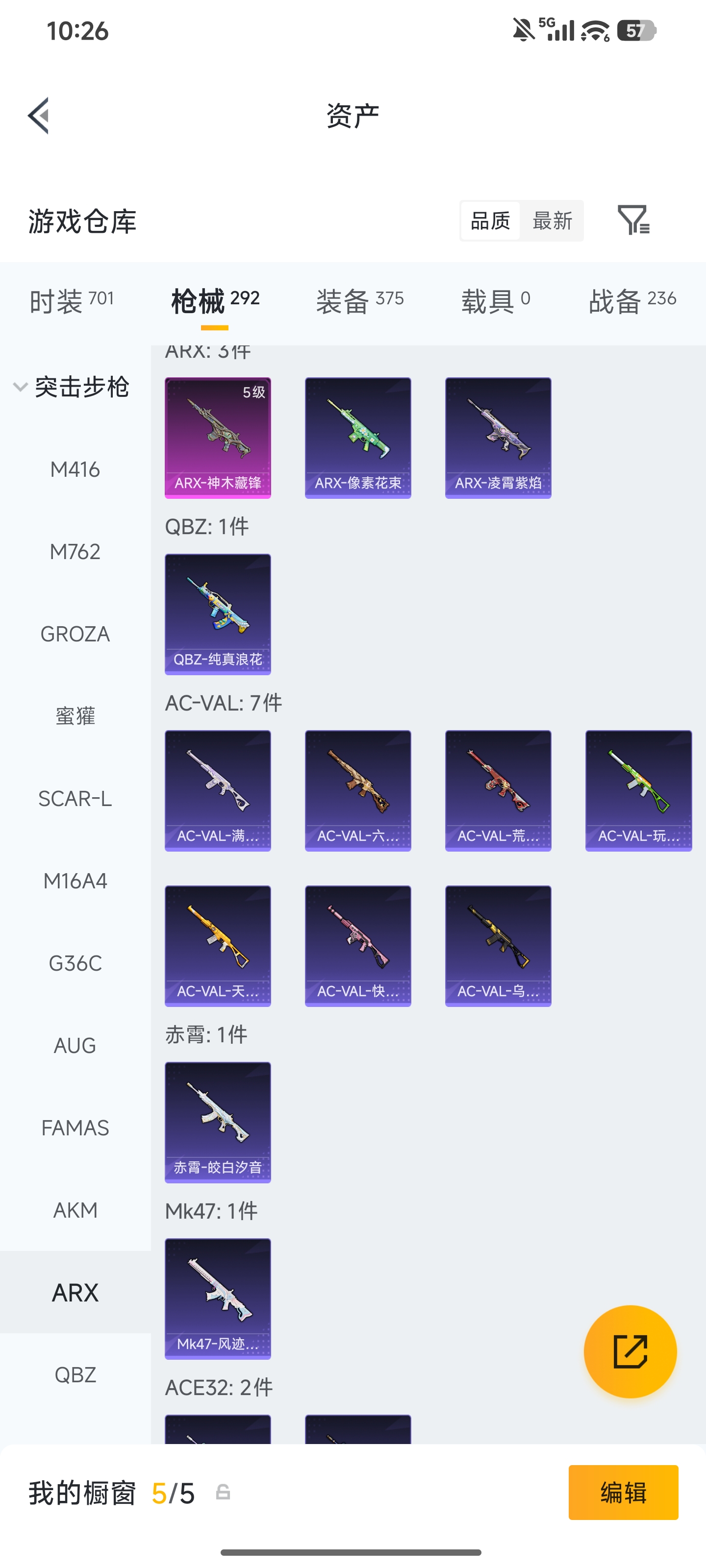Open the ARX-神木藏锋 skin
This screenshot has height=1568, width=706.
point(218,438)
